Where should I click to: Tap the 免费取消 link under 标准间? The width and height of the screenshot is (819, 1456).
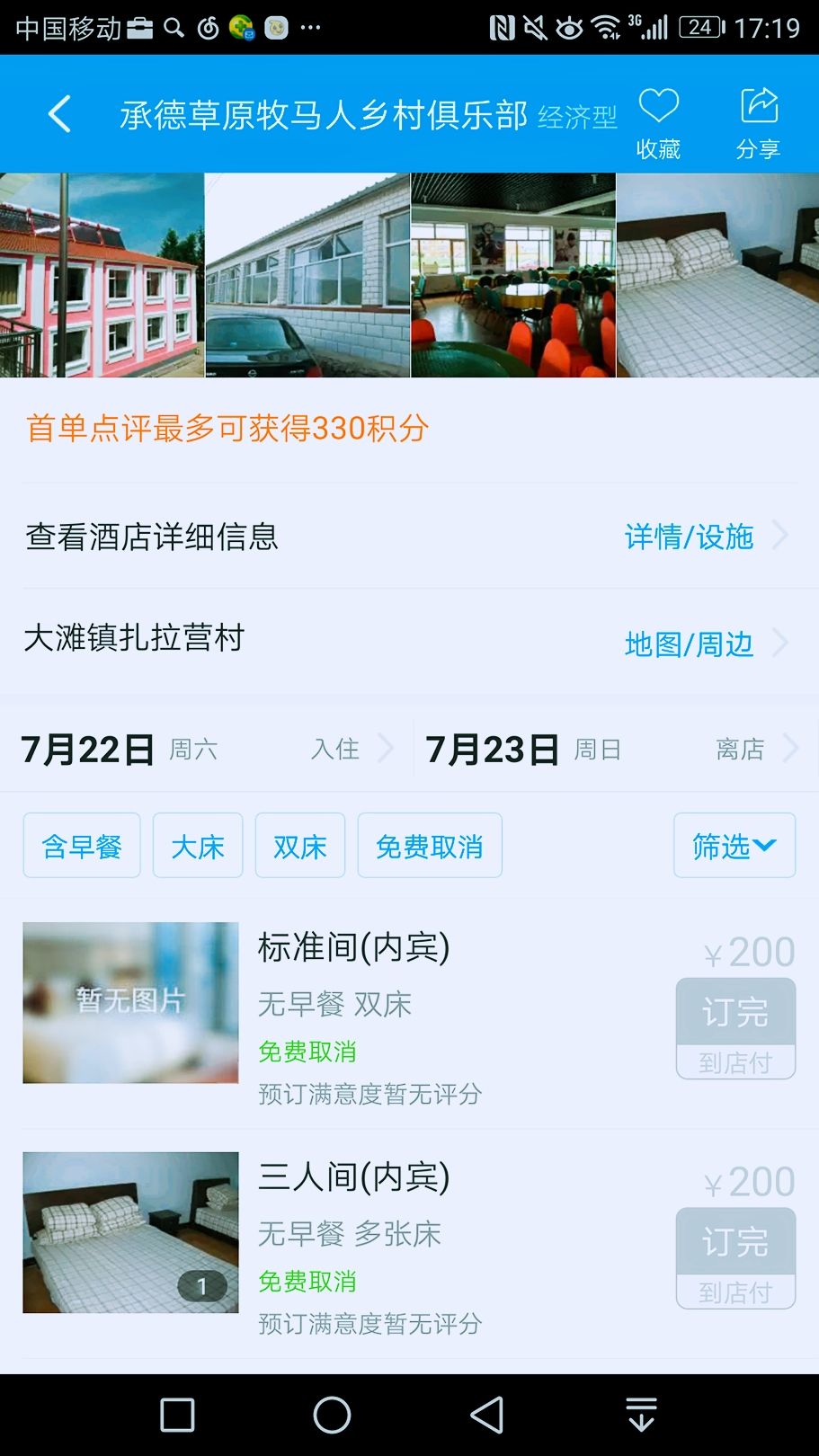(x=306, y=1051)
